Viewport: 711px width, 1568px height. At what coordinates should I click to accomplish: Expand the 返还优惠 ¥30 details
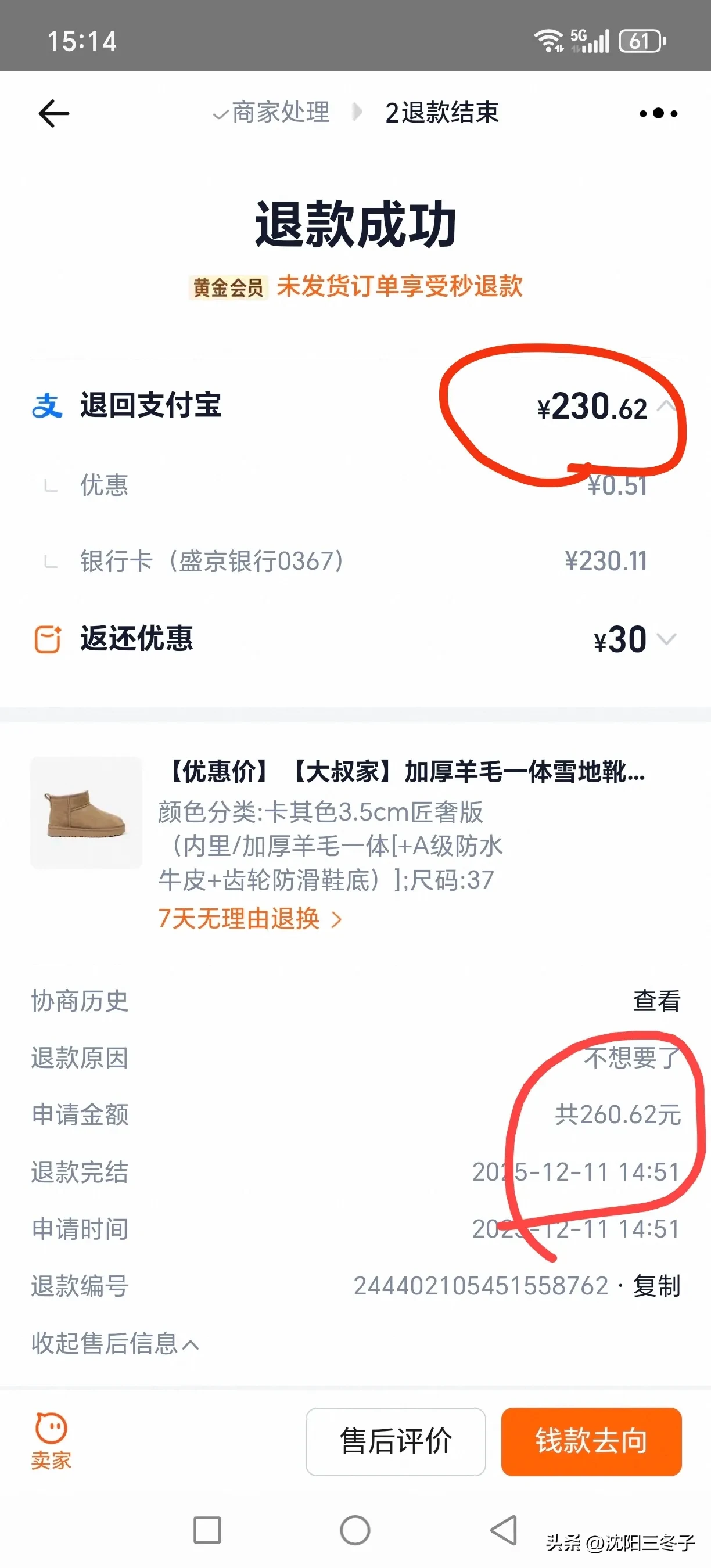tap(667, 639)
